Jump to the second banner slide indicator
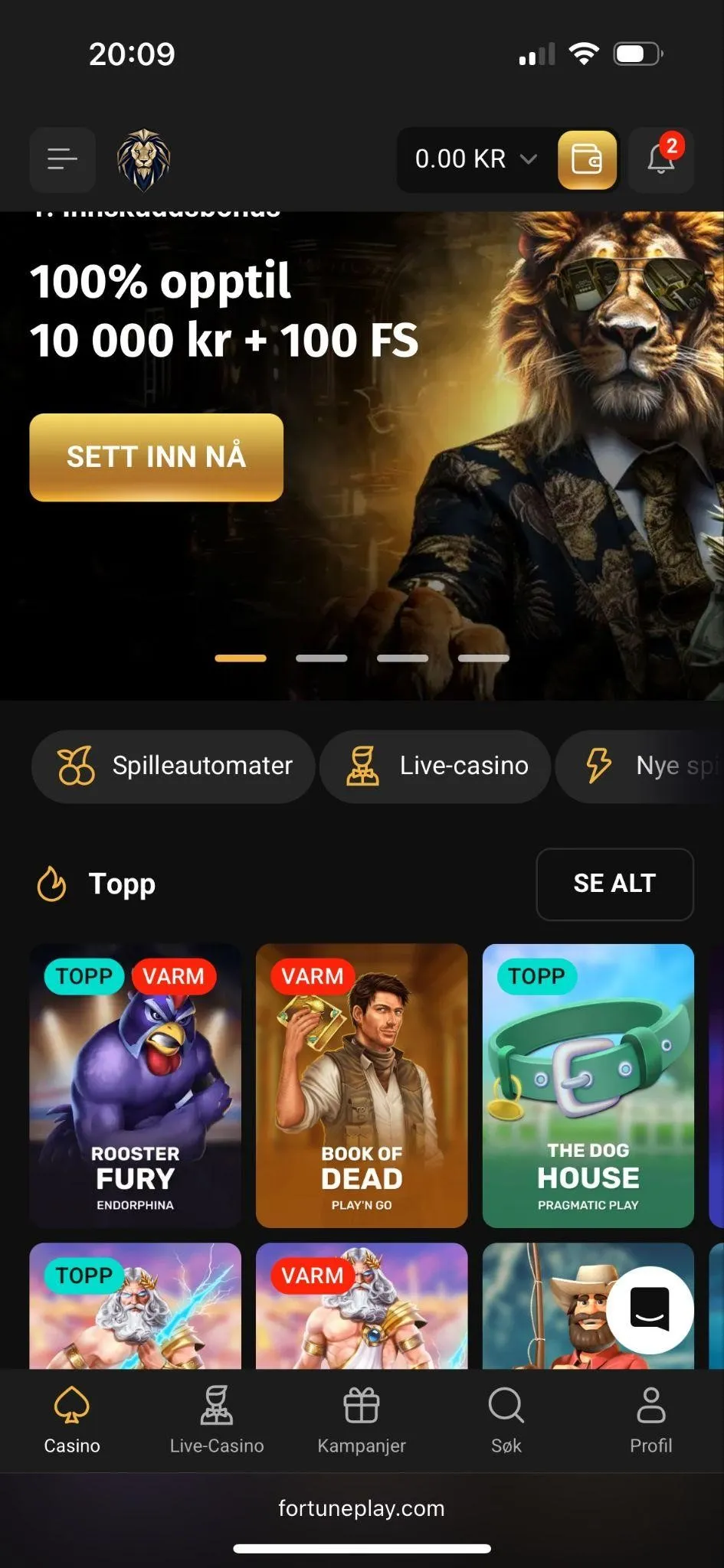The width and height of the screenshot is (724, 1568). point(322,658)
